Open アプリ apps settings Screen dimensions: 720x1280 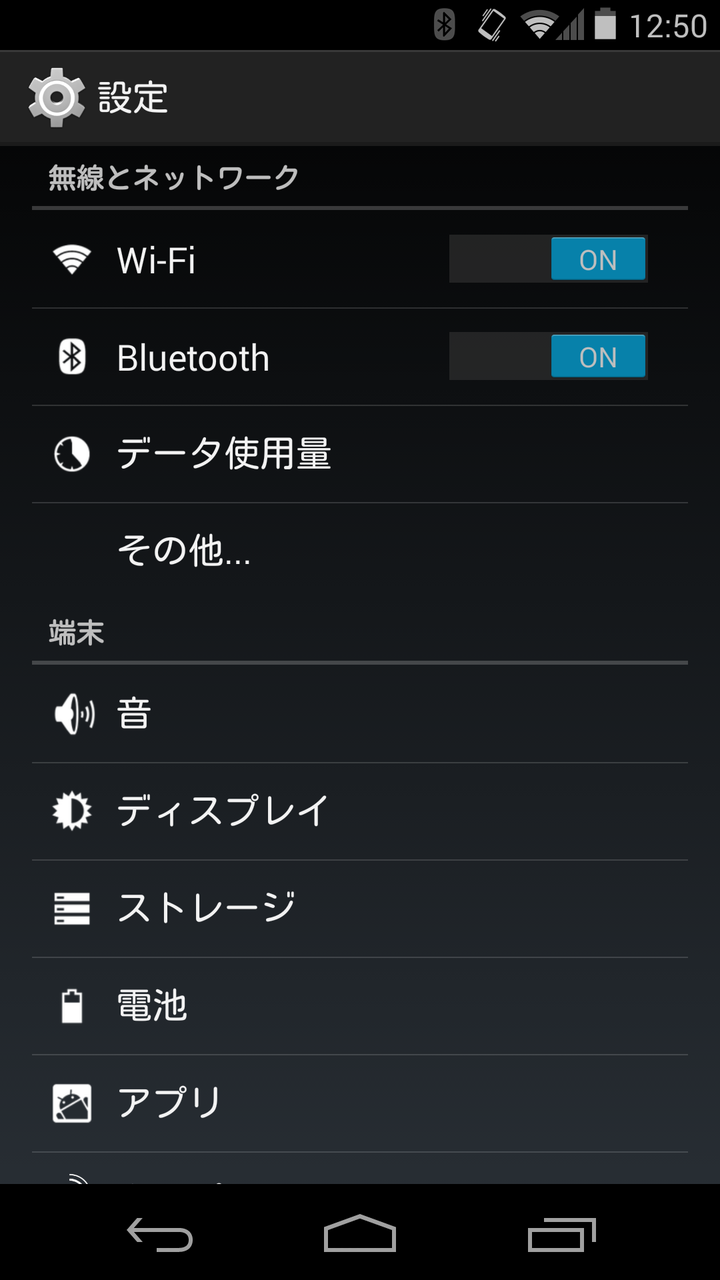tap(360, 1102)
